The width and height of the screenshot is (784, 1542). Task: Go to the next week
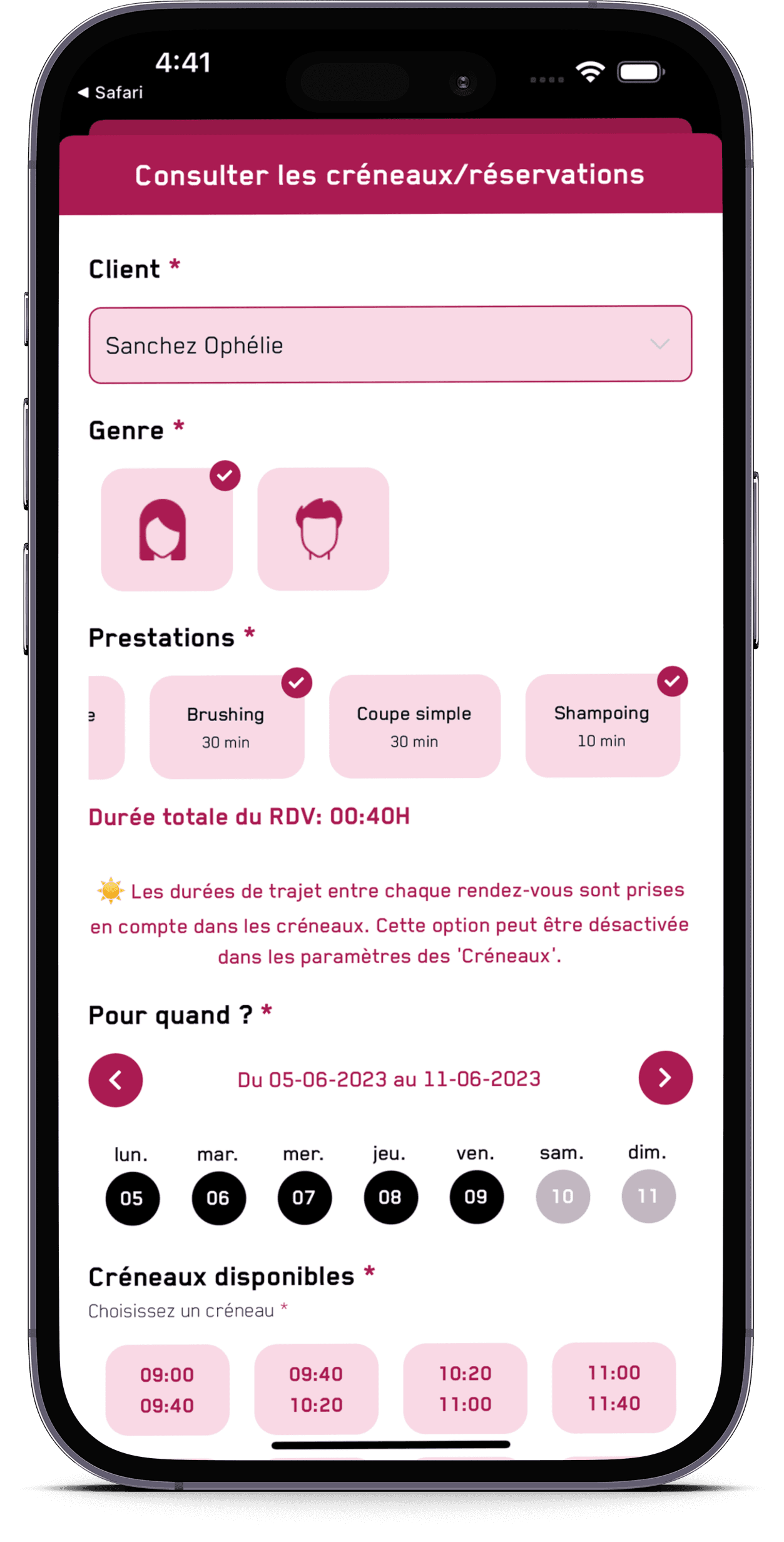(665, 1077)
